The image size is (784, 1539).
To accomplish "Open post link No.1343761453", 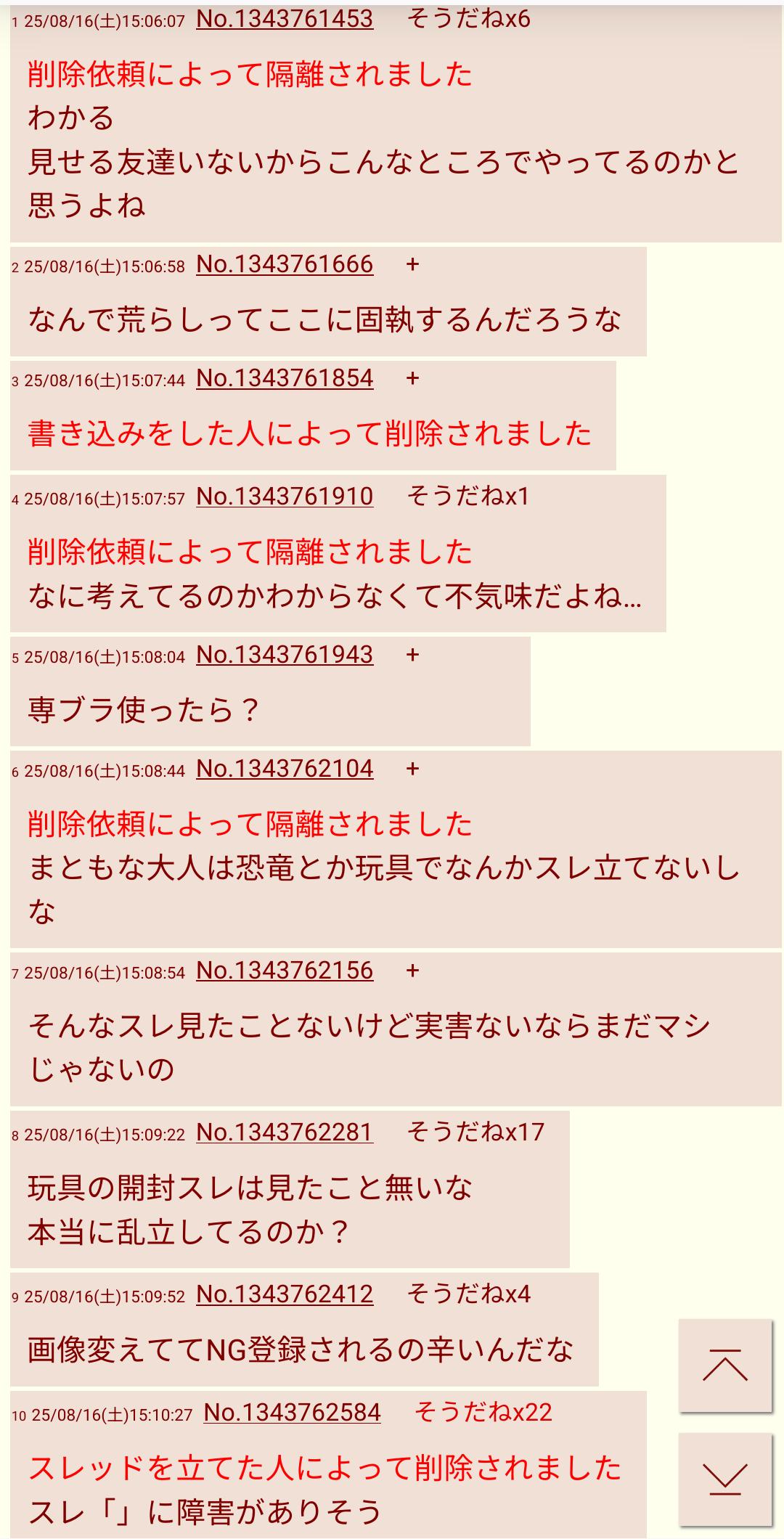I will (x=285, y=19).
